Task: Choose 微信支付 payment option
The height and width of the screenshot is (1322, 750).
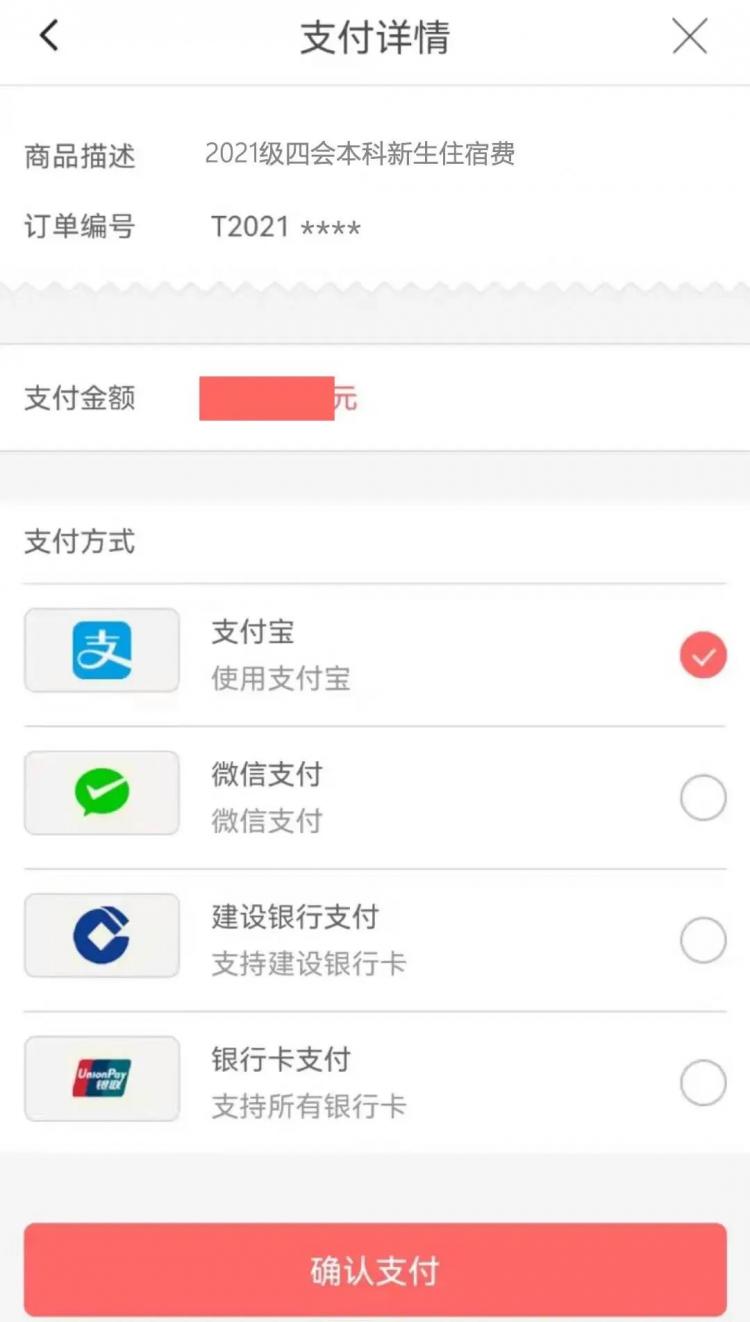Action: point(703,798)
